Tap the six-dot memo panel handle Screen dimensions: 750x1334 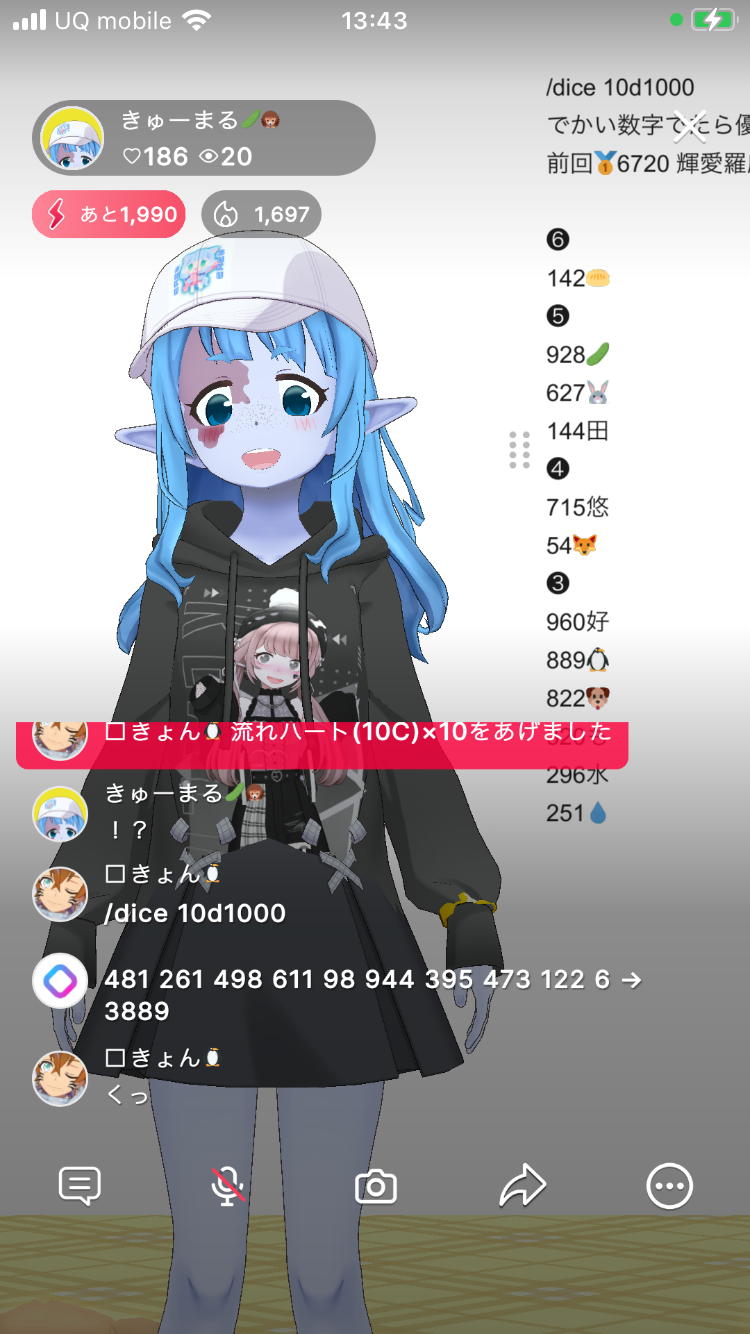(519, 450)
